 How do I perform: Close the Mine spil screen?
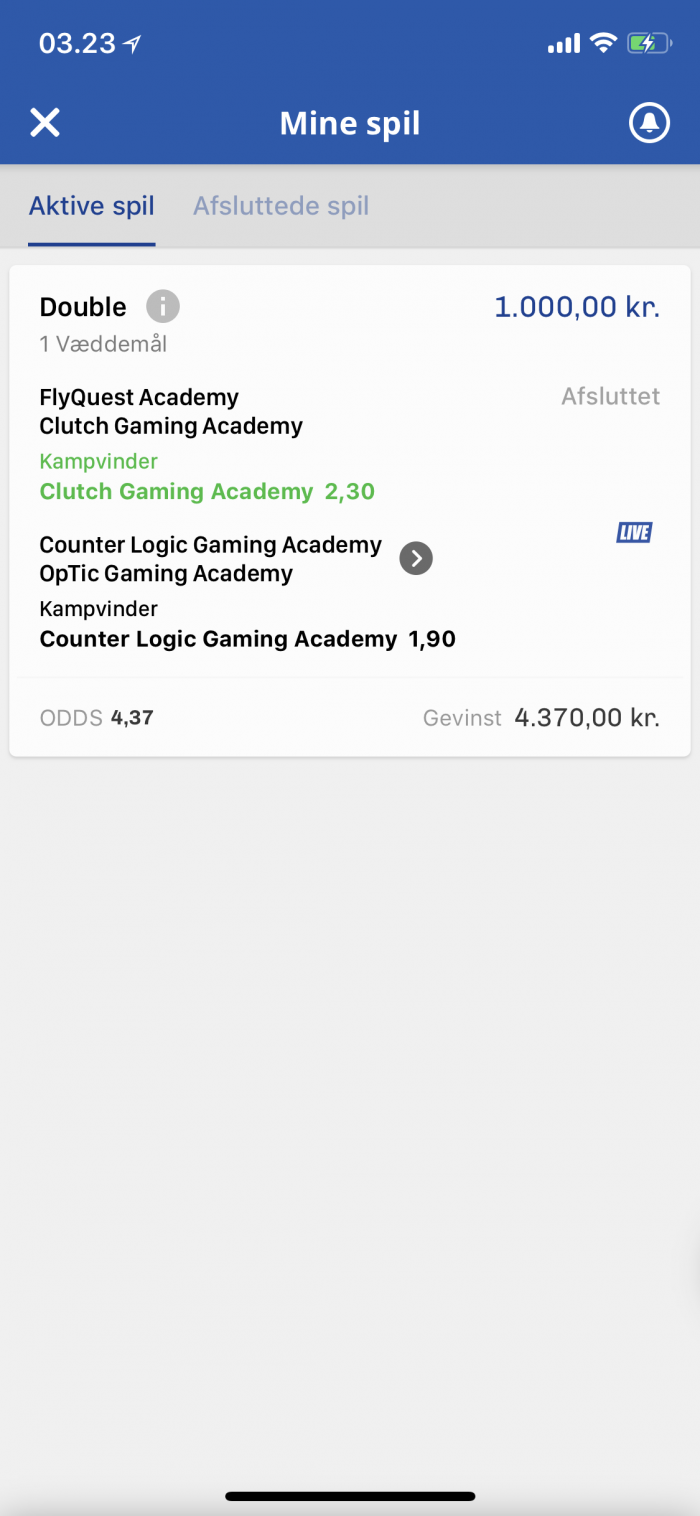[x=45, y=123]
